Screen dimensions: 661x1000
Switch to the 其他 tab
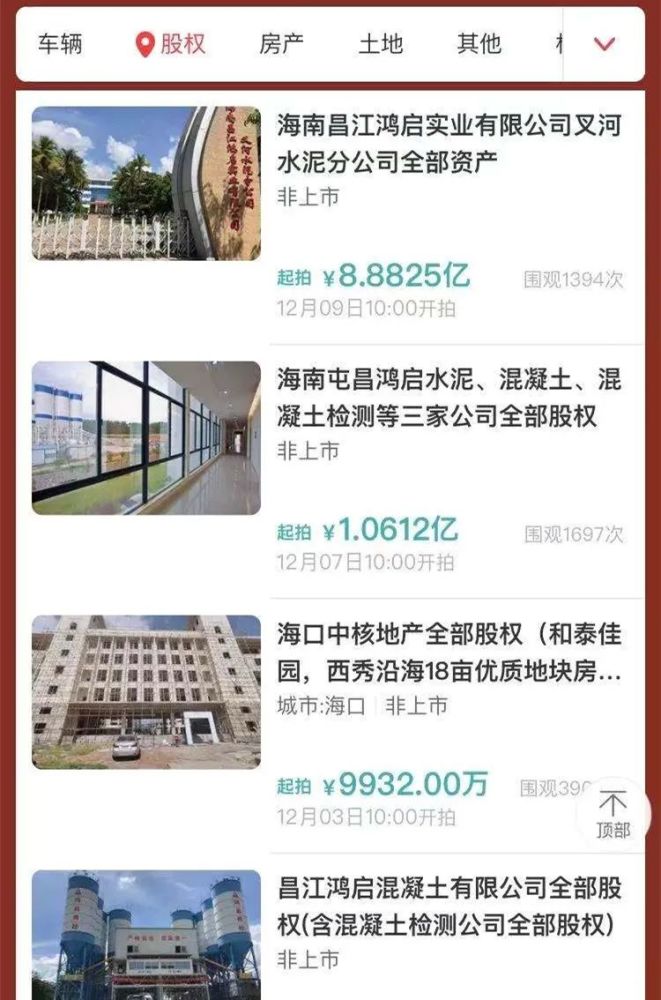[x=479, y=44]
